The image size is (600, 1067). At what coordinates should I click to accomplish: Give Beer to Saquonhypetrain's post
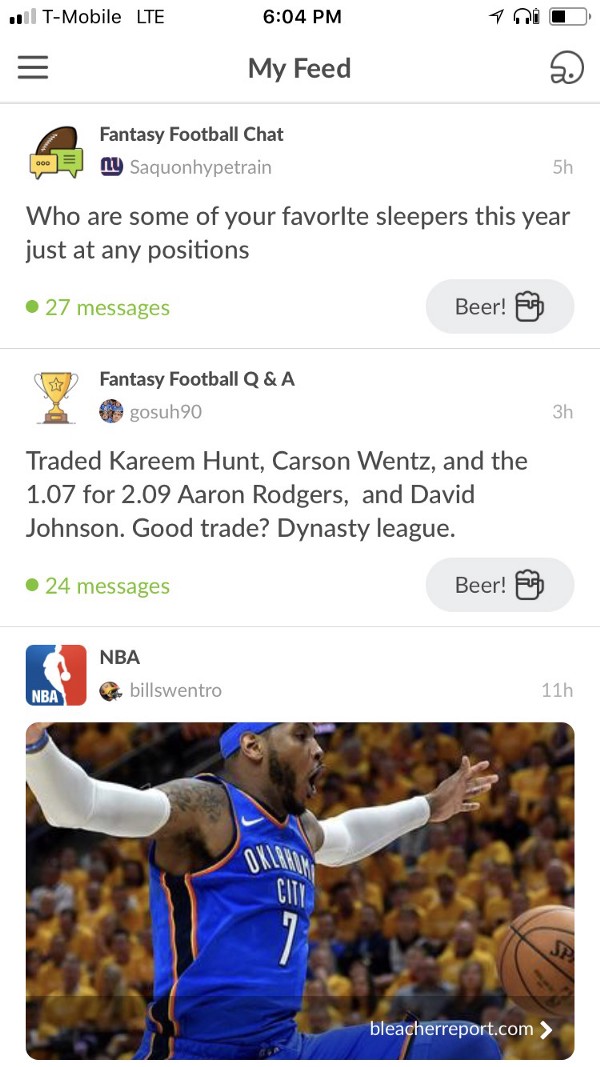[x=499, y=306]
